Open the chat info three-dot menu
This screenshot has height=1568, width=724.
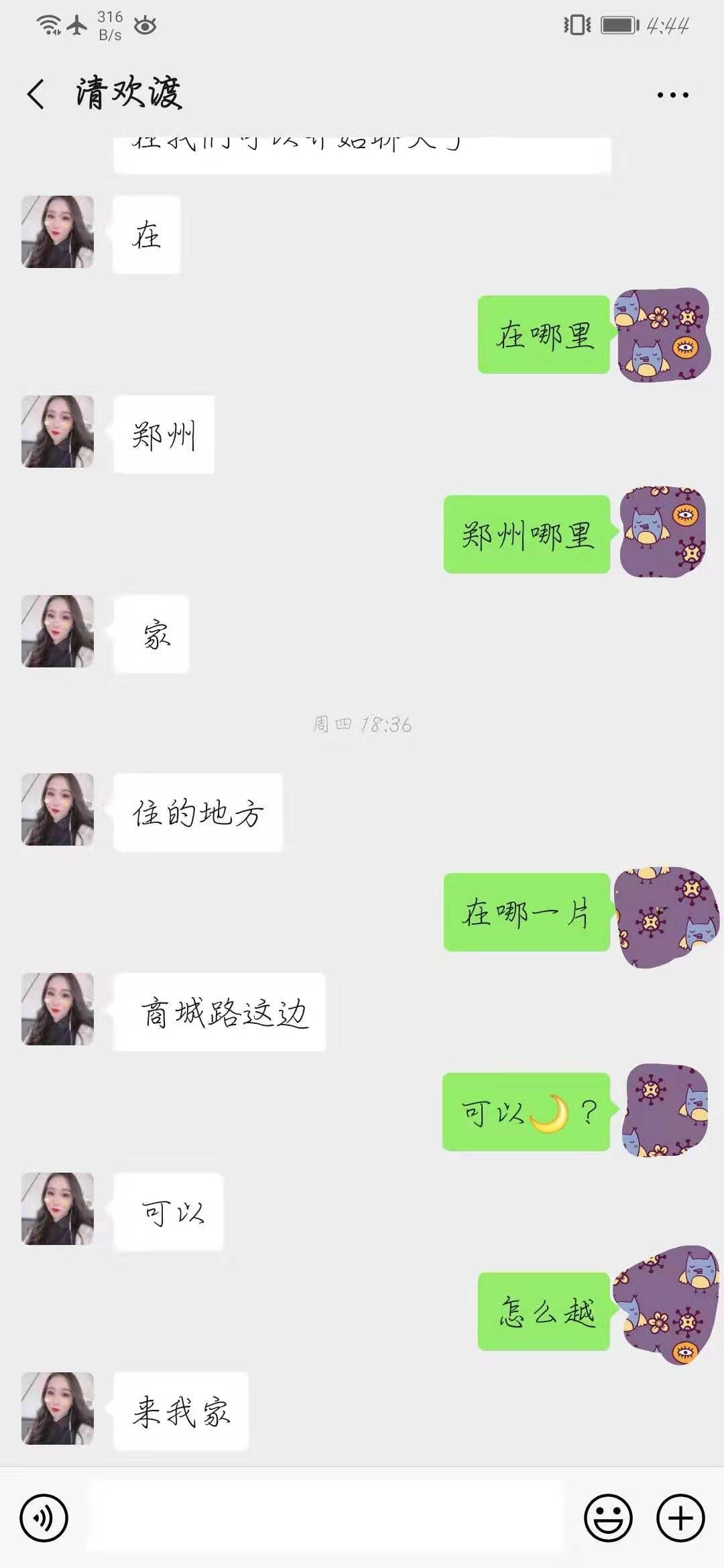click(672, 95)
